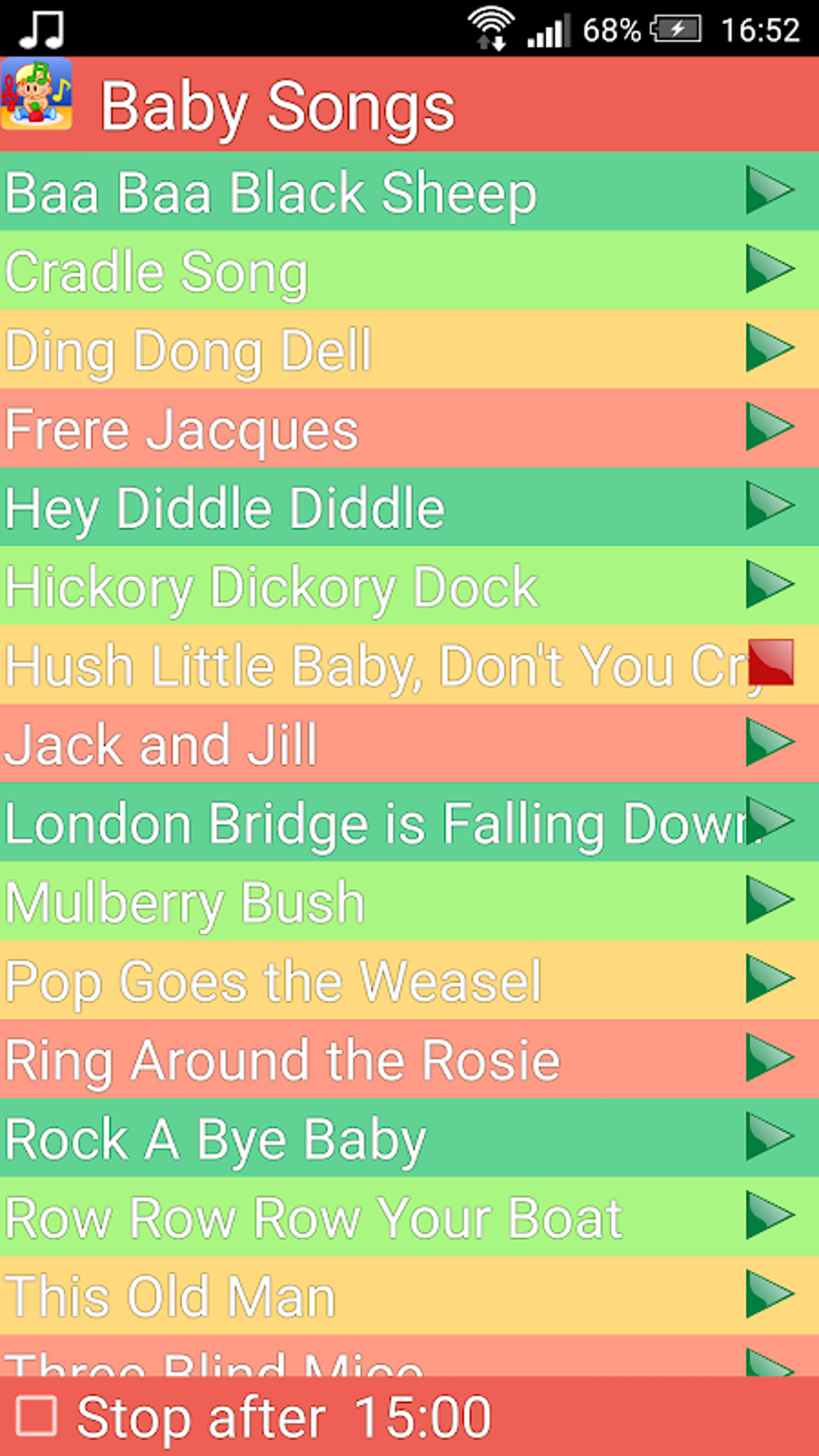Start Hickory Dickory Dock

pyautogui.click(x=769, y=584)
